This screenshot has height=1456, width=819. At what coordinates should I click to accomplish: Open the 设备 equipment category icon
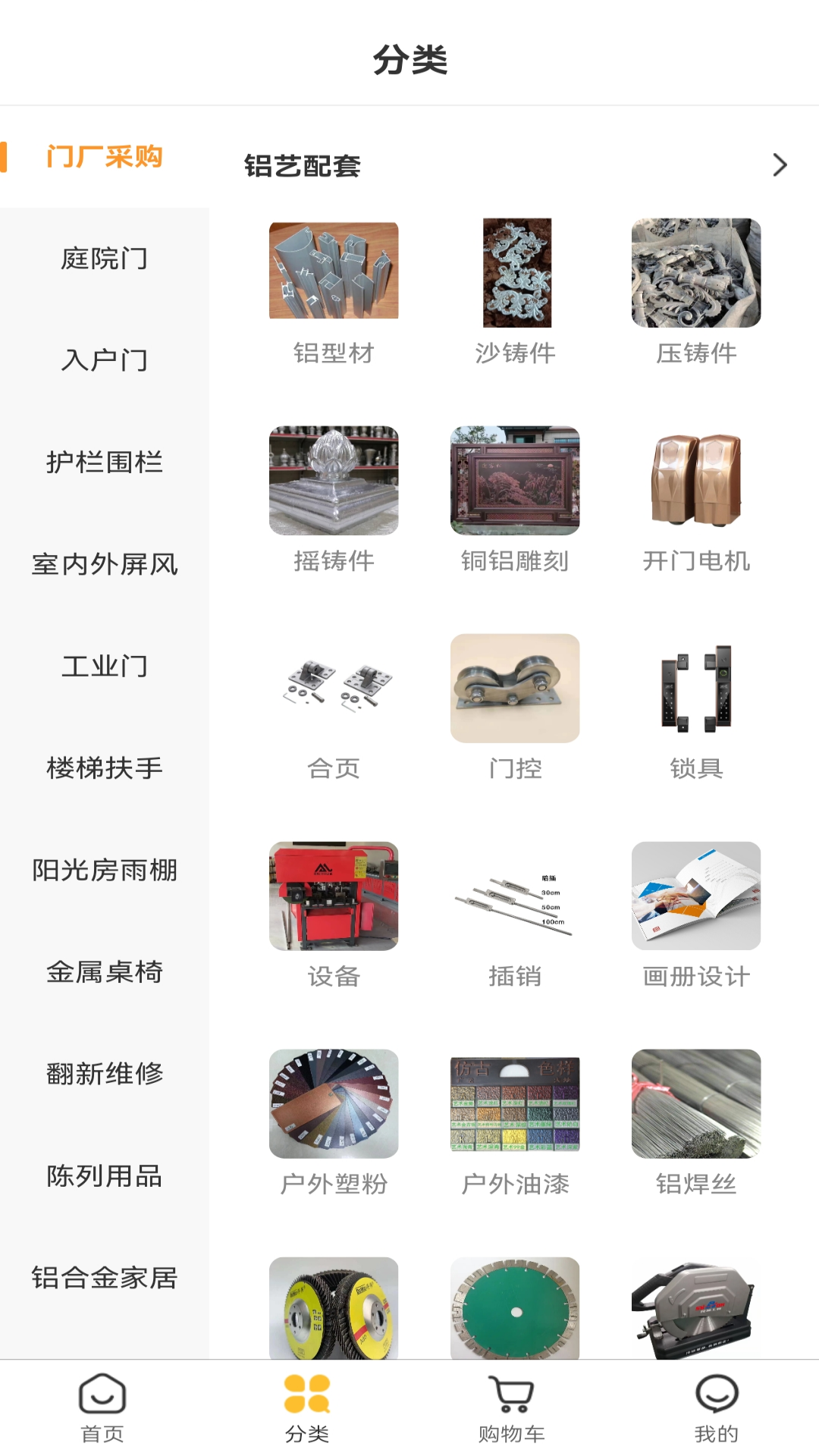pos(334,896)
